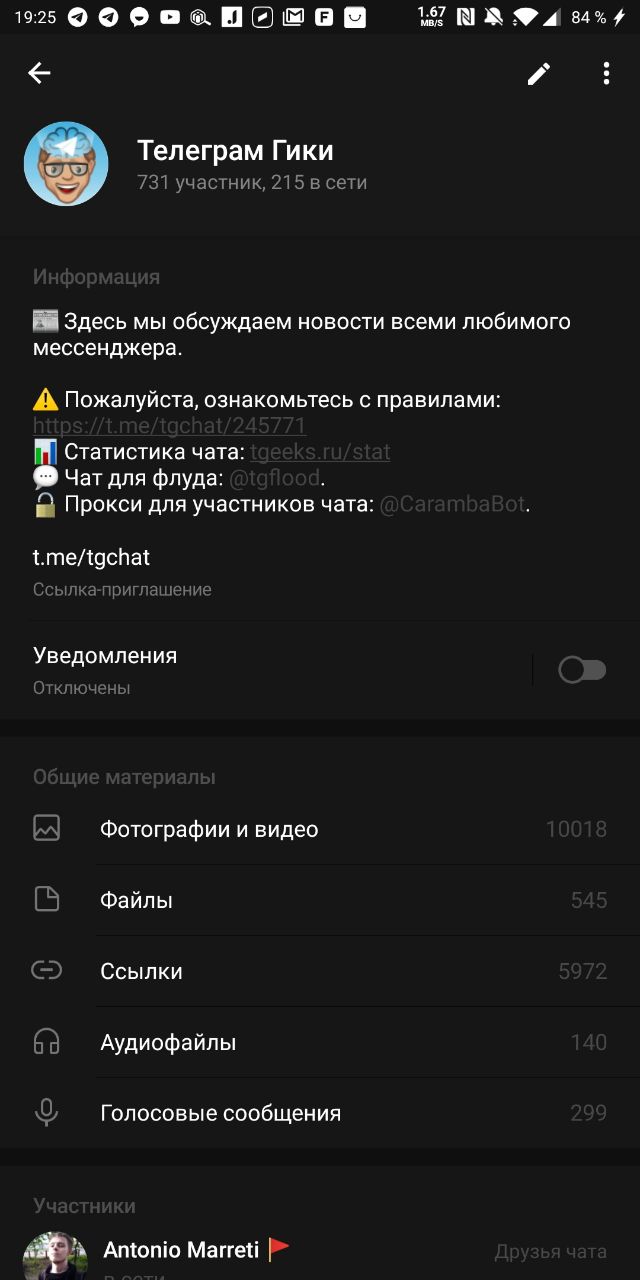The height and width of the screenshot is (1280, 640).
Task: Open the rules link t.me/tgchat/245771
Action: pos(169,426)
